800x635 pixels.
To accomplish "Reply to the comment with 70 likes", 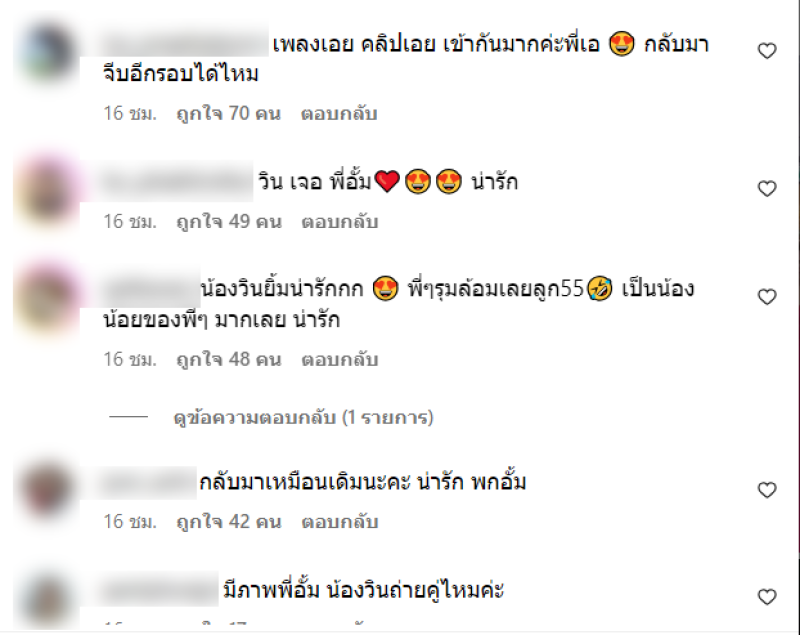I will pyautogui.click(x=339, y=114).
